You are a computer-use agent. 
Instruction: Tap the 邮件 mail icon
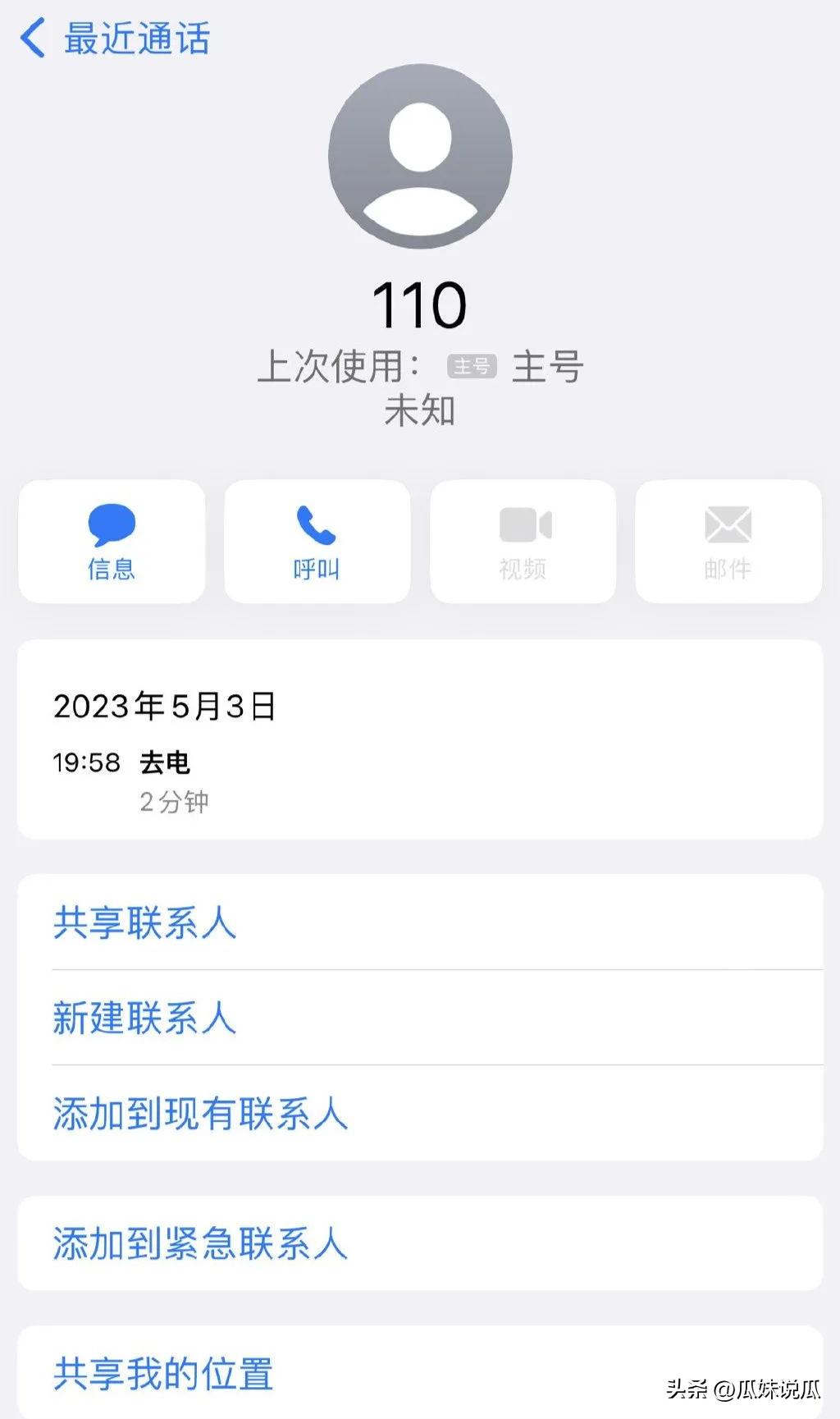(728, 542)
